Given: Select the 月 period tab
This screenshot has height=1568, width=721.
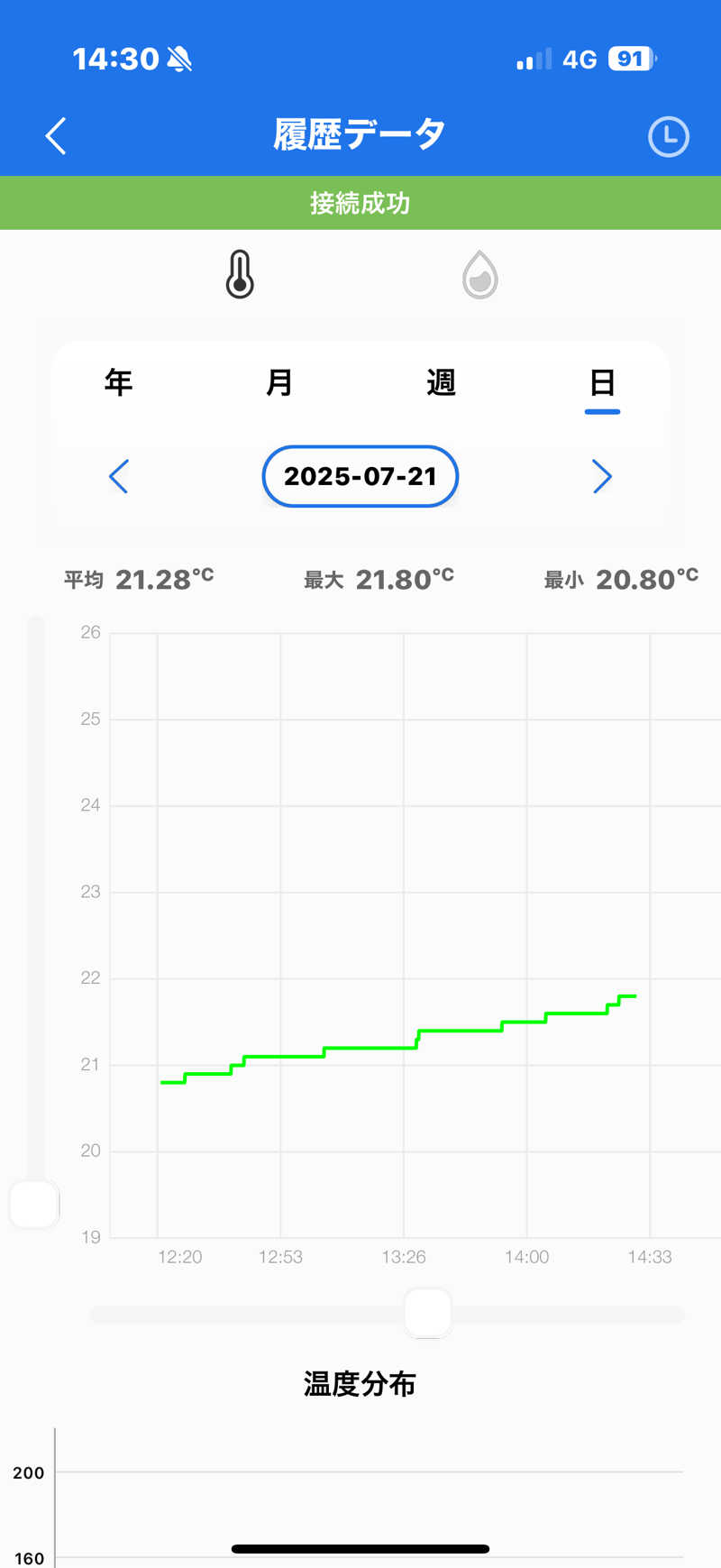Looking at the screenshot, I should click(x=279, y=382).
